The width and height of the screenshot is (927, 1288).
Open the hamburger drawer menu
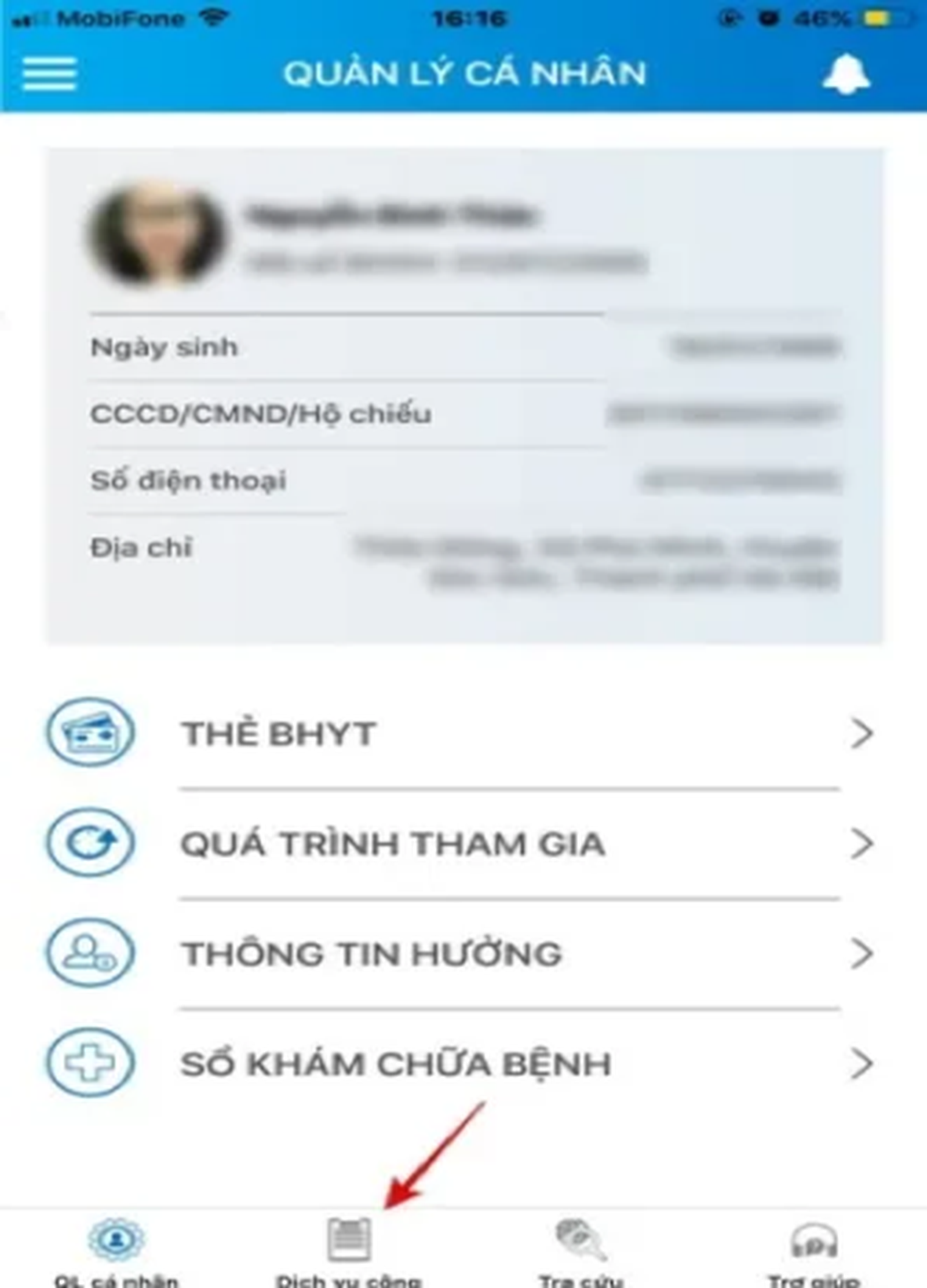(49, 74)
